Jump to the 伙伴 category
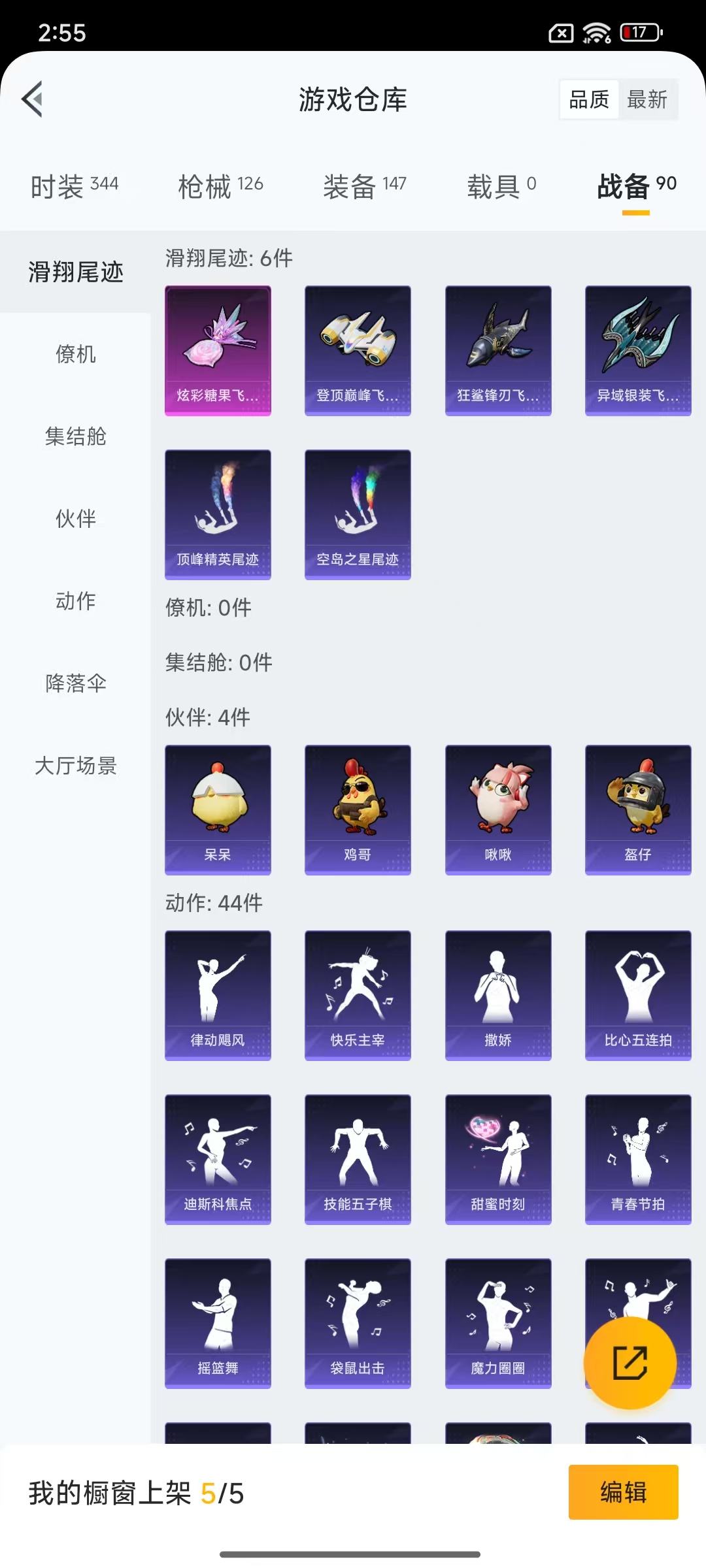Viewport: 706px width, 1568px height. pos(75,519)
